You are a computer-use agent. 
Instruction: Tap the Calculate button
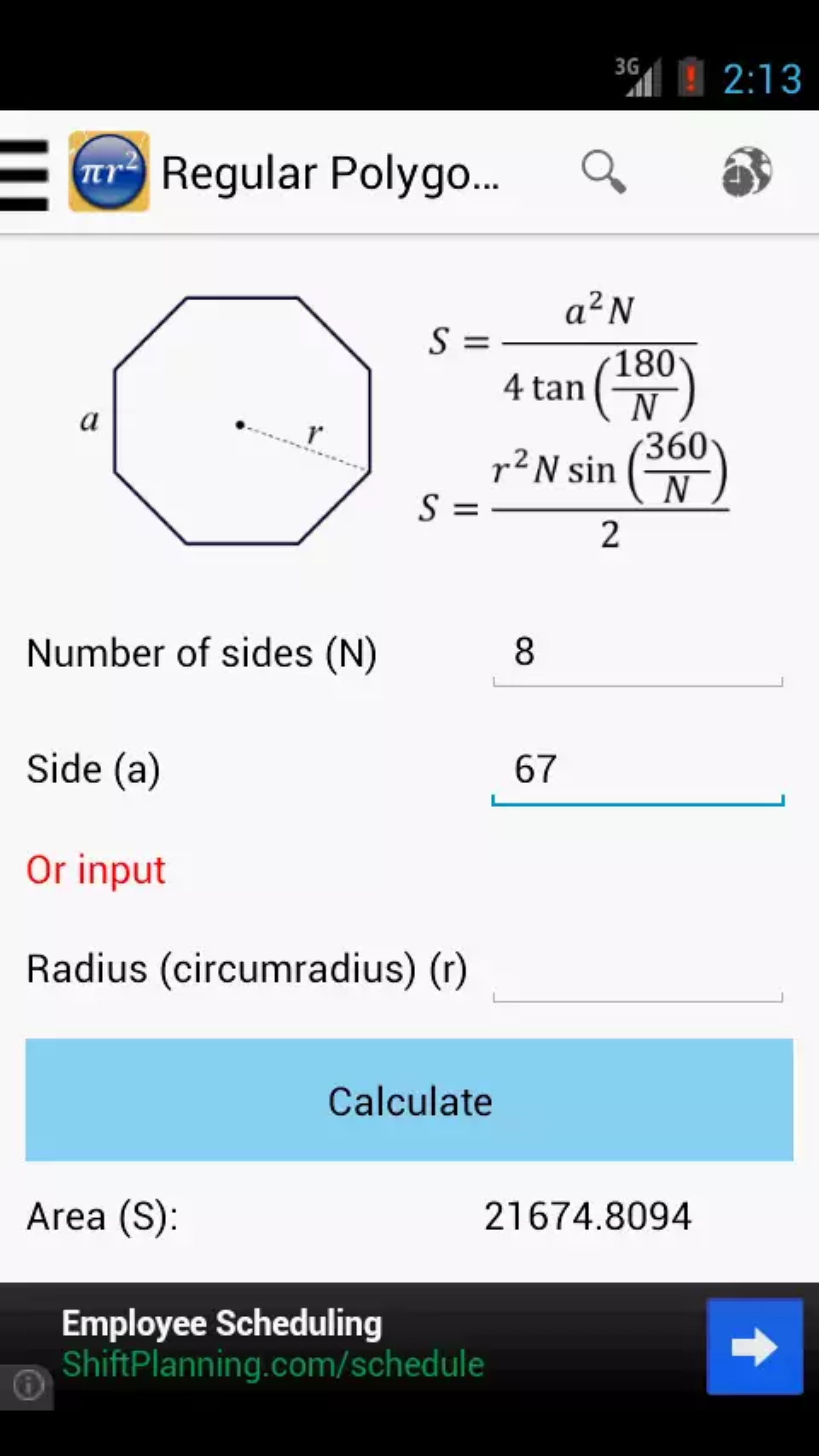click(x=409, y=1100)
